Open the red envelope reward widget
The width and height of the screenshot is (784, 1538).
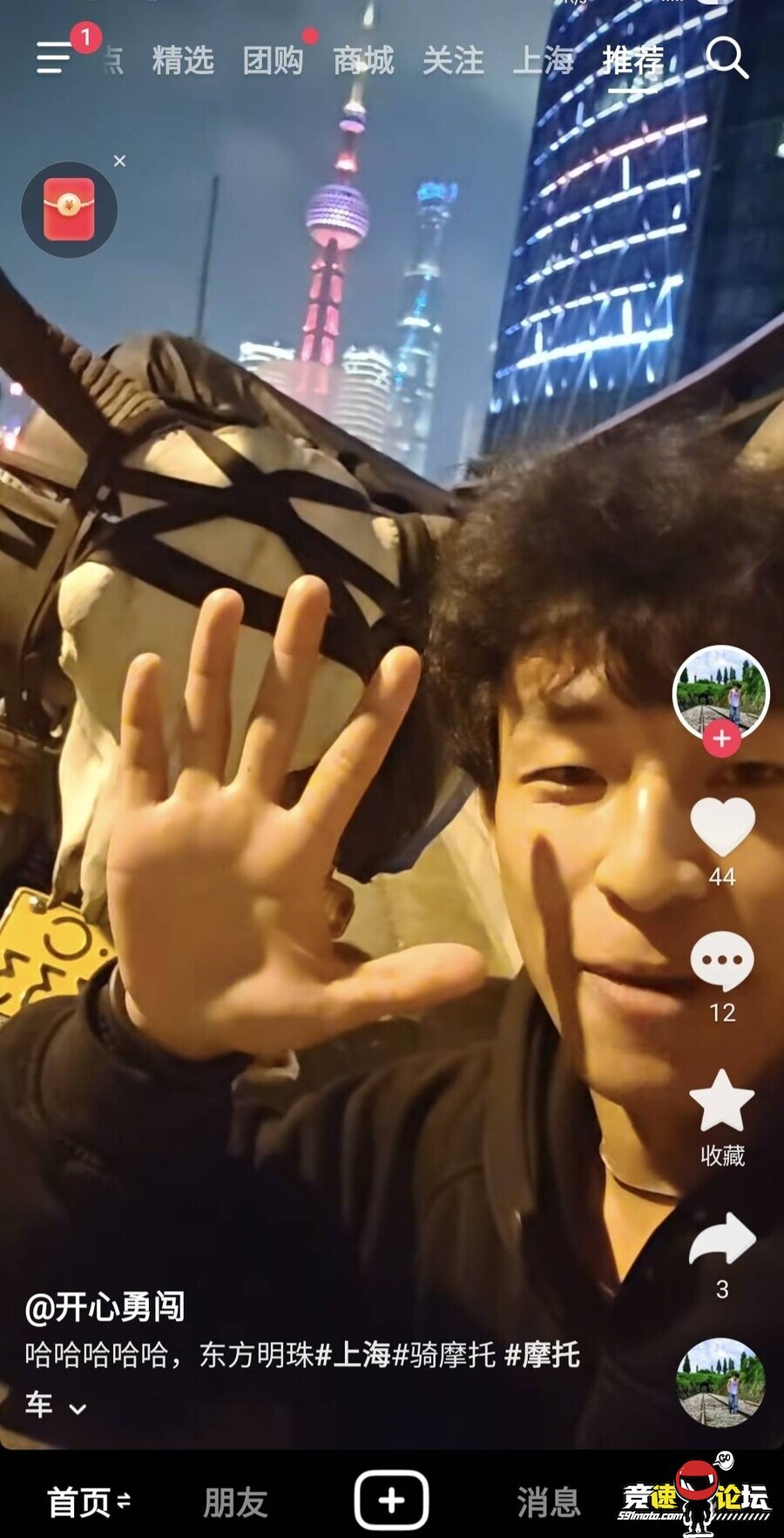[x=70, y=210]
